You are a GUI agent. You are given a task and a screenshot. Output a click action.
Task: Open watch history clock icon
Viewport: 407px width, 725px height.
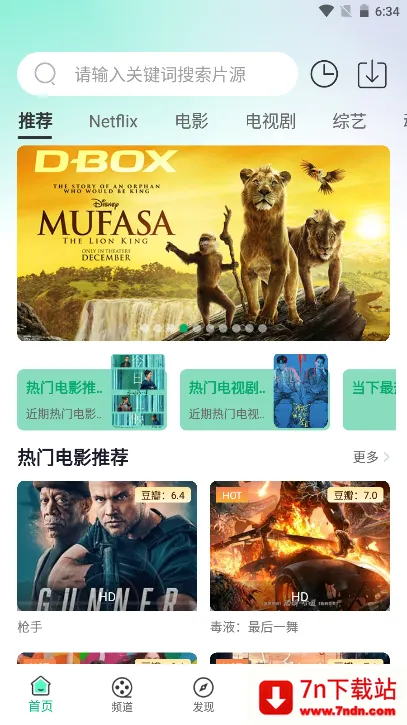[324, 74]
